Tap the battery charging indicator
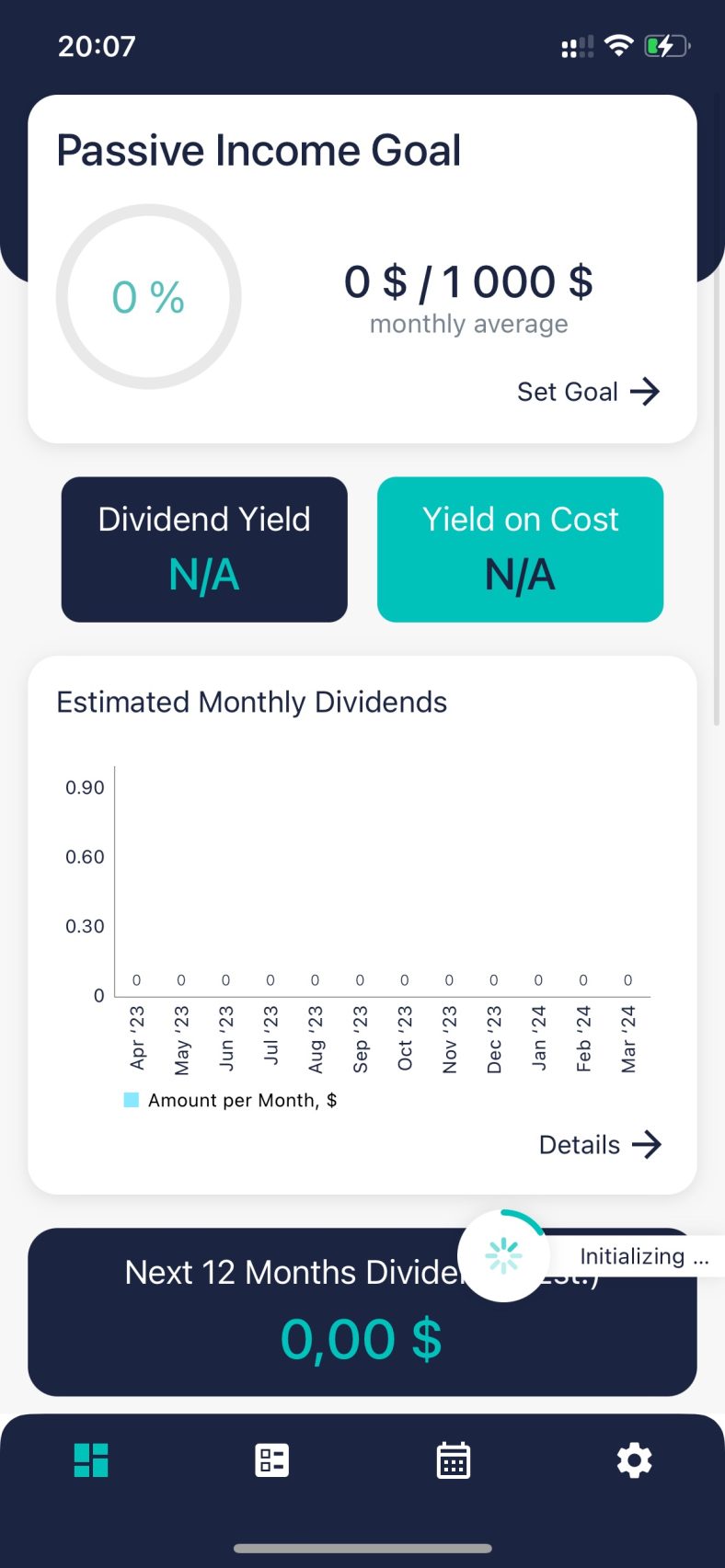The width and height of the screenshot is (725, 1568). [x=665, y=44]
